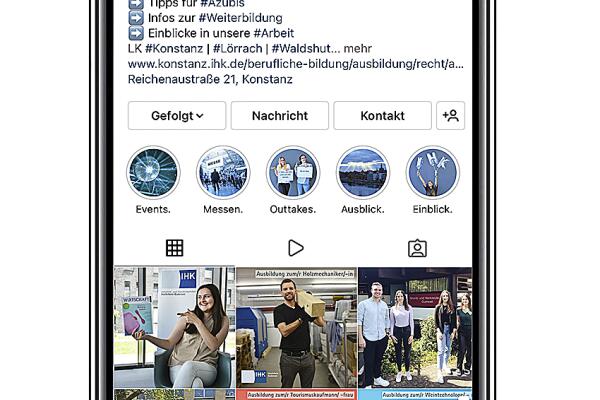Switch to the tagged photos tab
This screenshot has width=600, height=400.
pyautogui.click(x=417, y=248)
